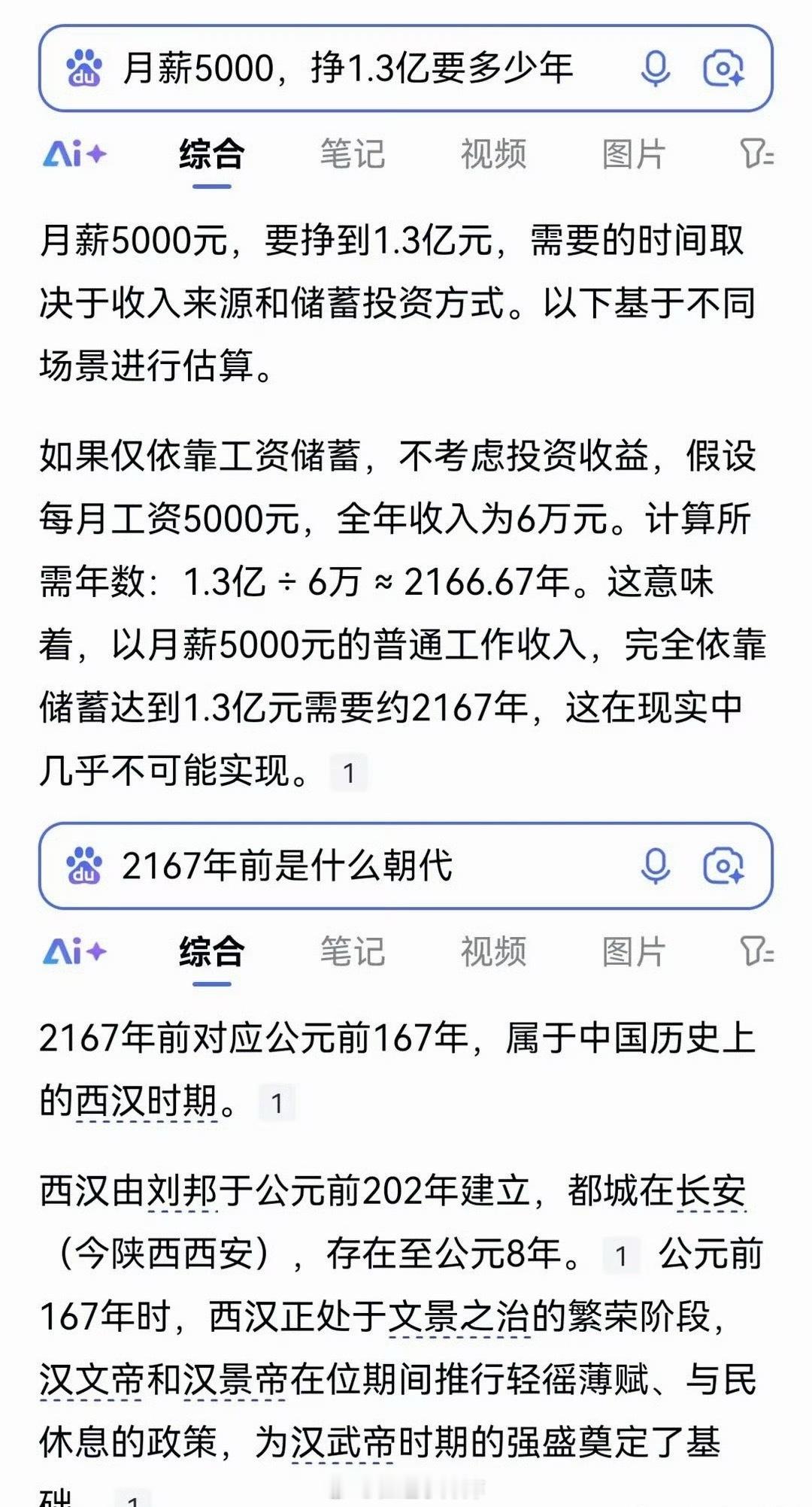Tap the search field showing 2167年前是什么朝代
Image resolution: width=812 pixels, height=1507 pixels.
(301, 866)
